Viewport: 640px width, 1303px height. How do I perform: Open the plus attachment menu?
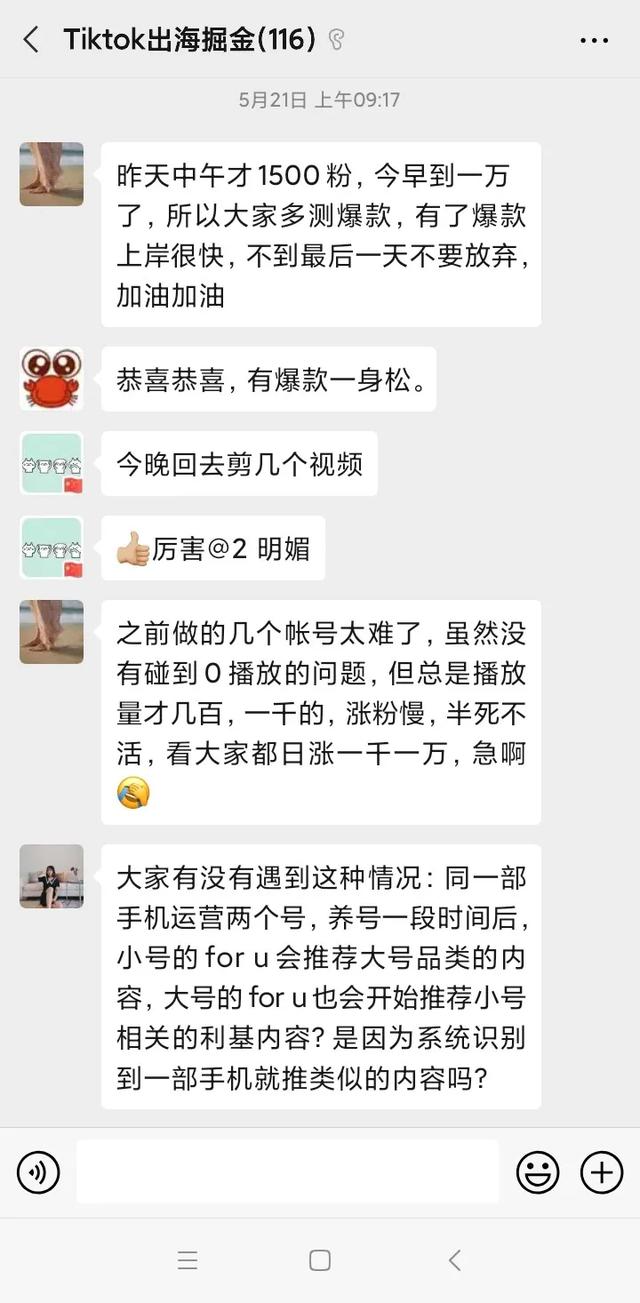pos(601,1172)
